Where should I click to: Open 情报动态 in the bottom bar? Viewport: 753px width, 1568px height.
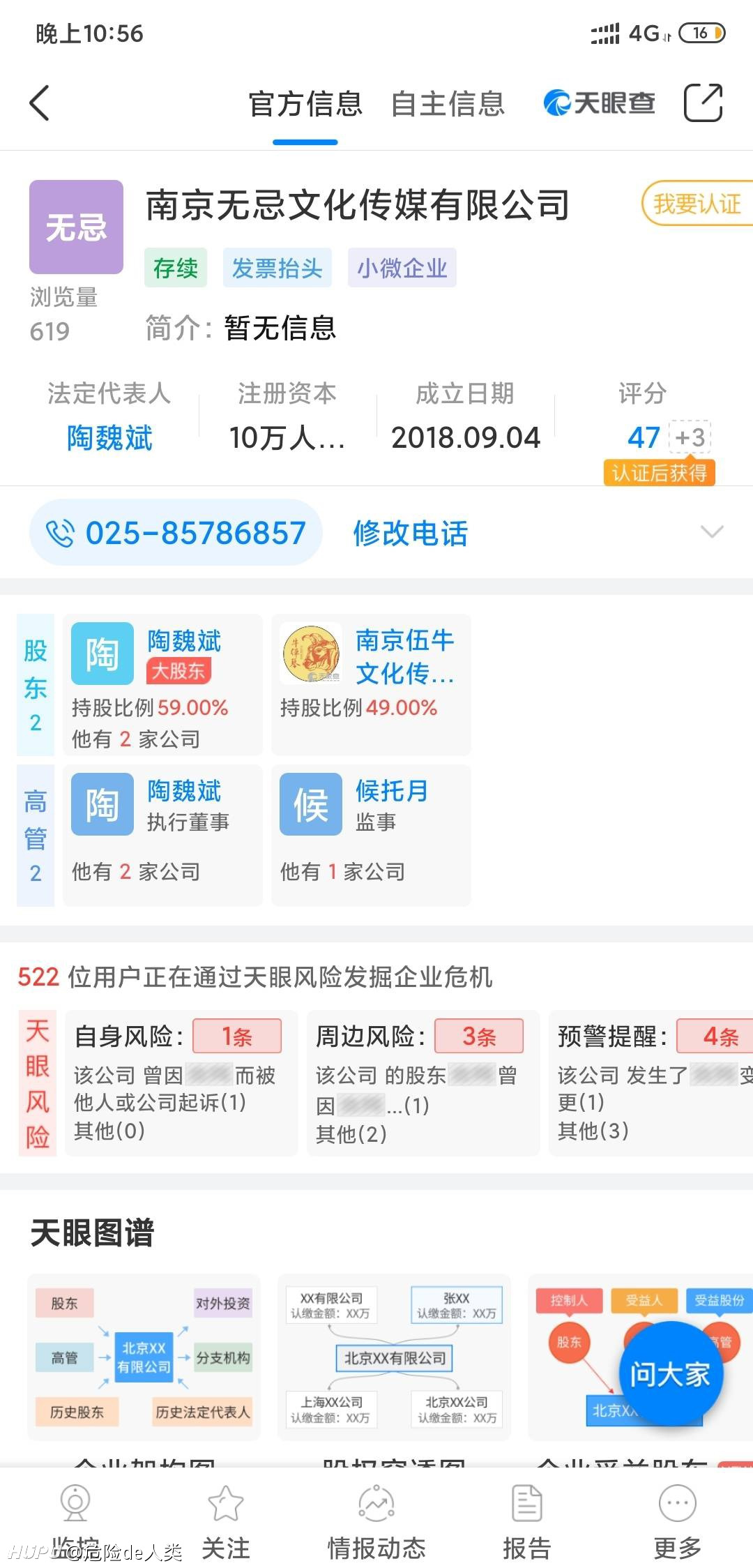pos(376,1522)
